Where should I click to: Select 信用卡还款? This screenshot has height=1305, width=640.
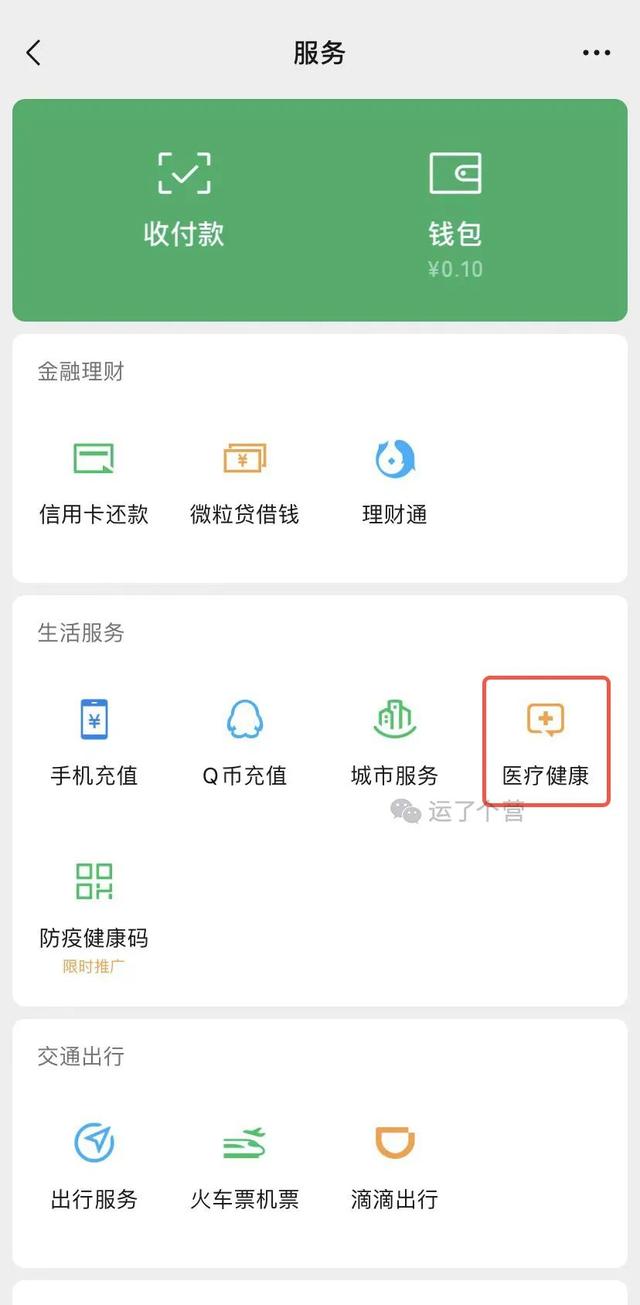point(94,486)
